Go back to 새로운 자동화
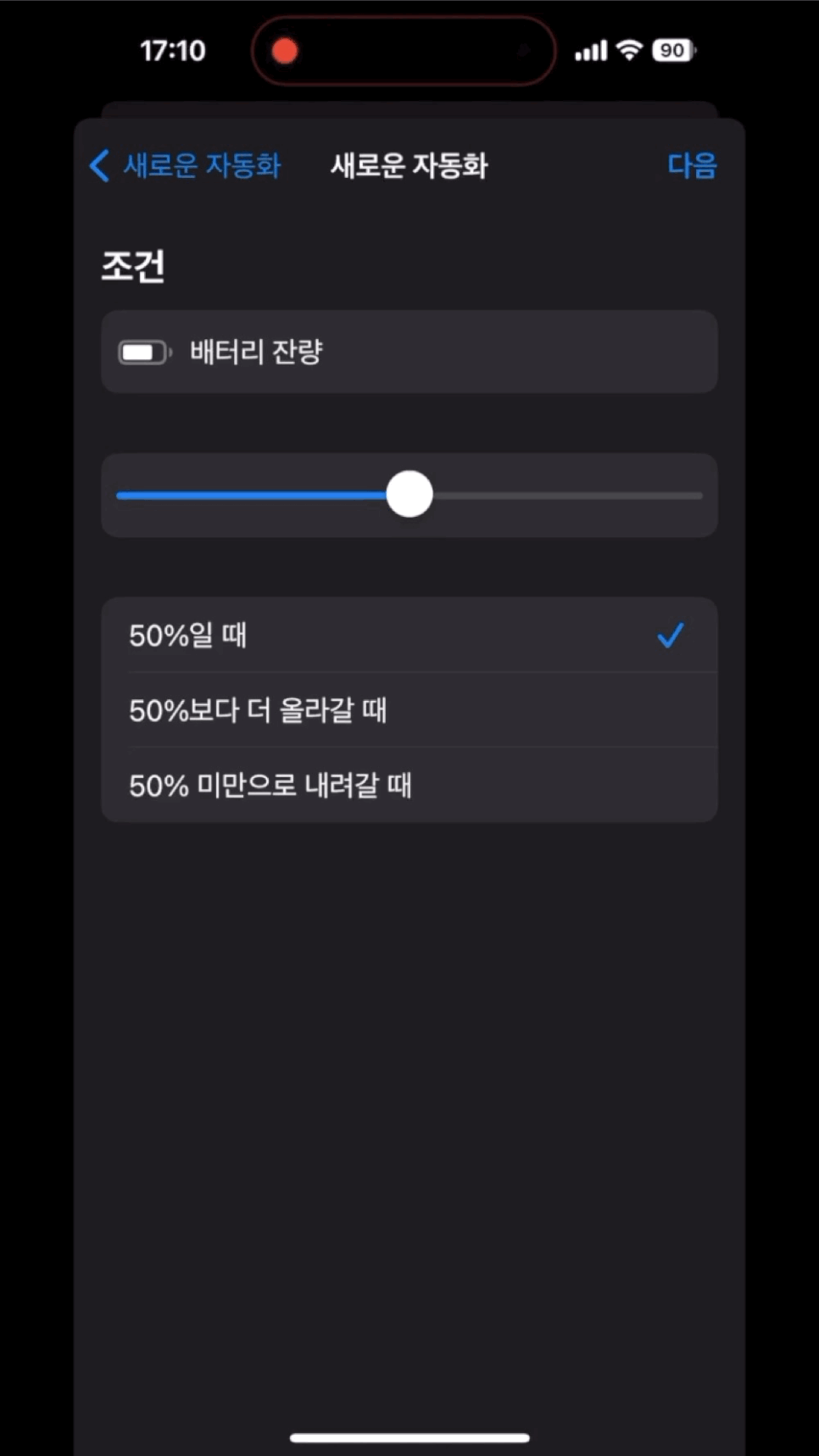819x1456 pixels. click(185, 165)
